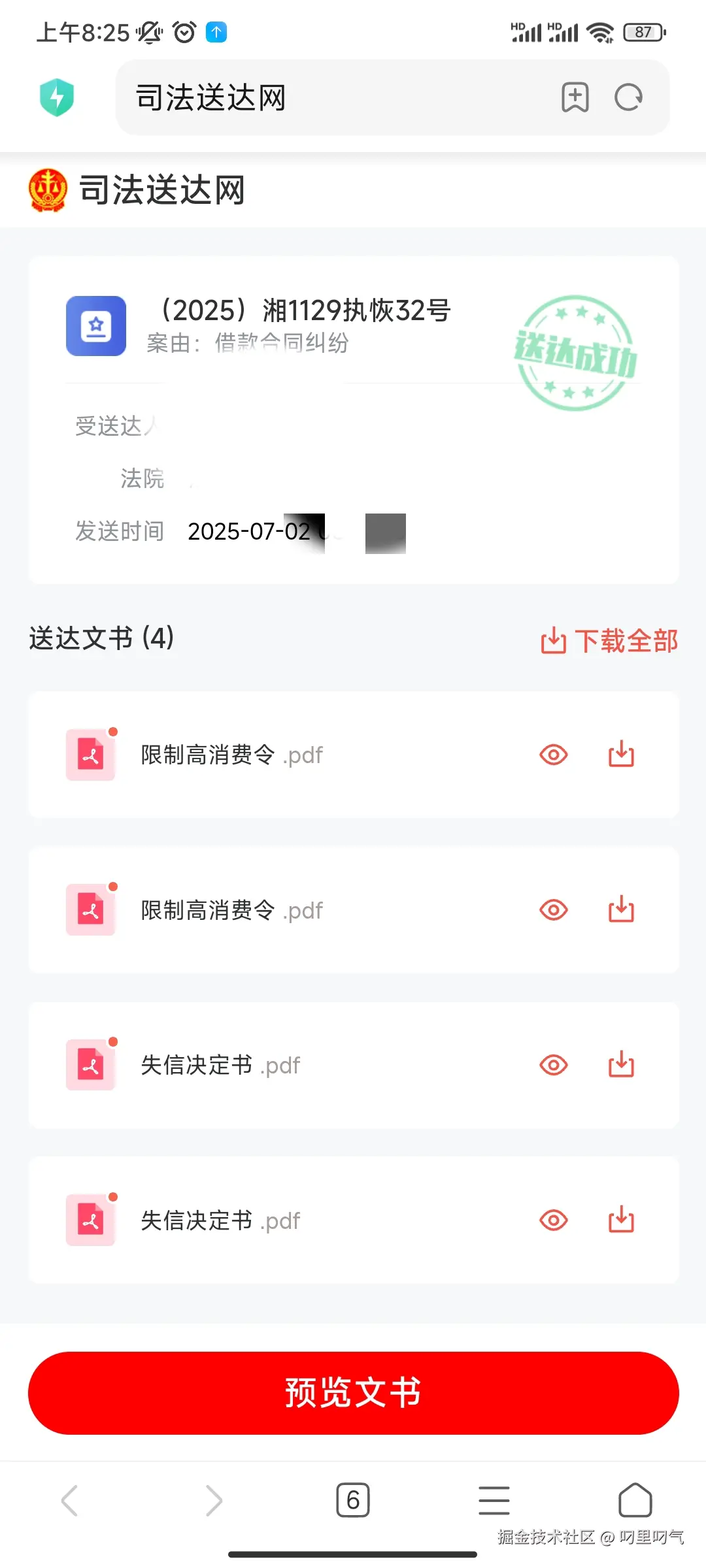Open the browser hamburger menu

pos(494,1500)
